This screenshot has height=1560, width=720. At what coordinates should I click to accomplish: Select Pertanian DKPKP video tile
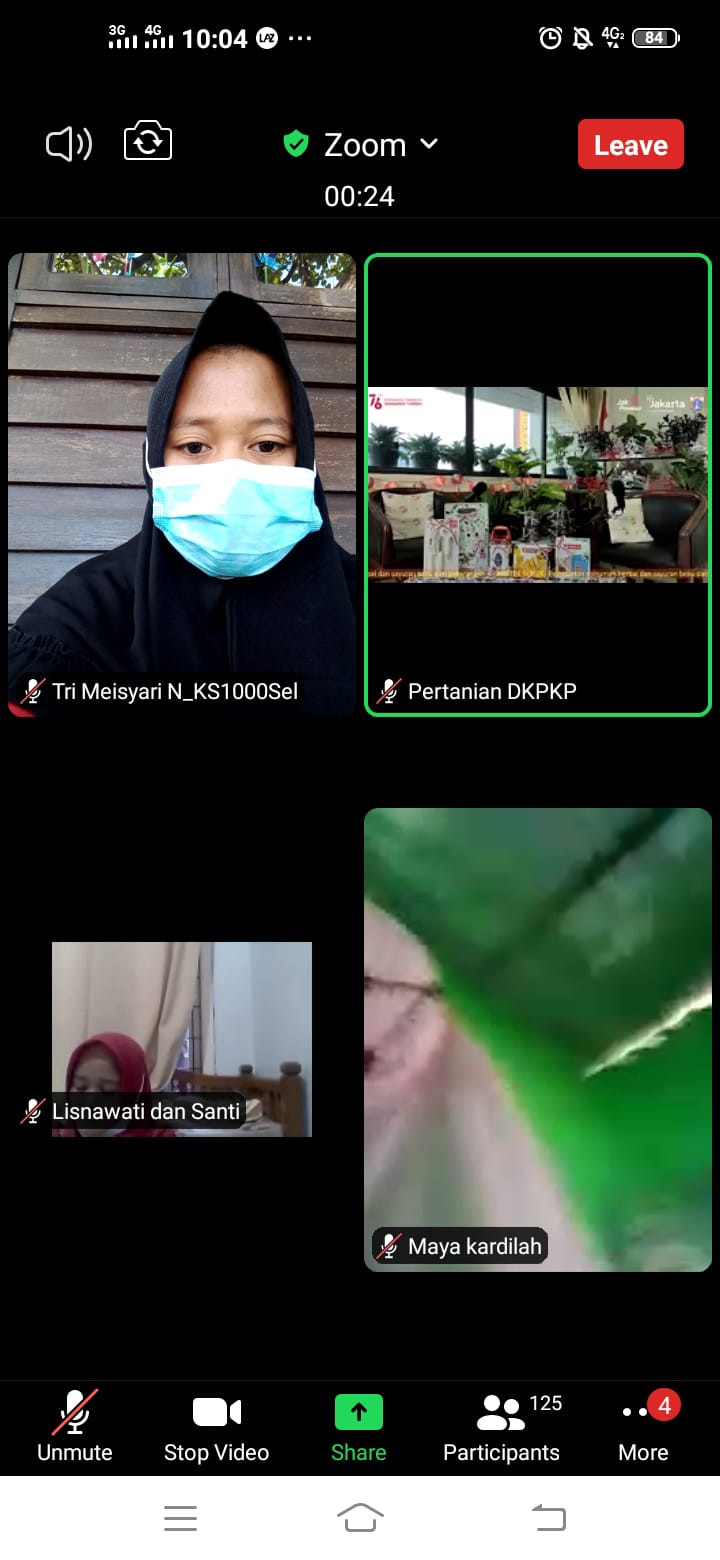tap(538, 484)
